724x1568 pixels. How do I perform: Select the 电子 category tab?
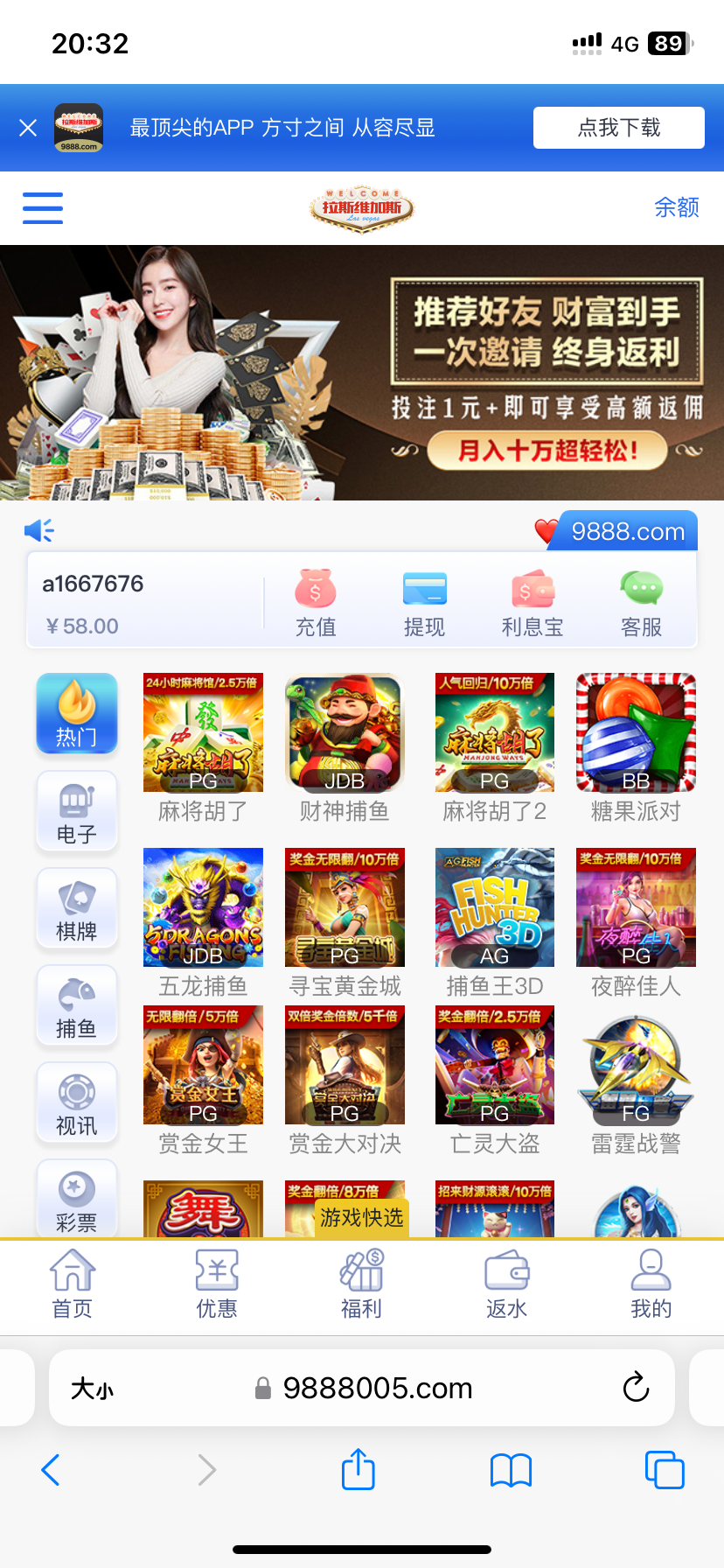[77, 811]
